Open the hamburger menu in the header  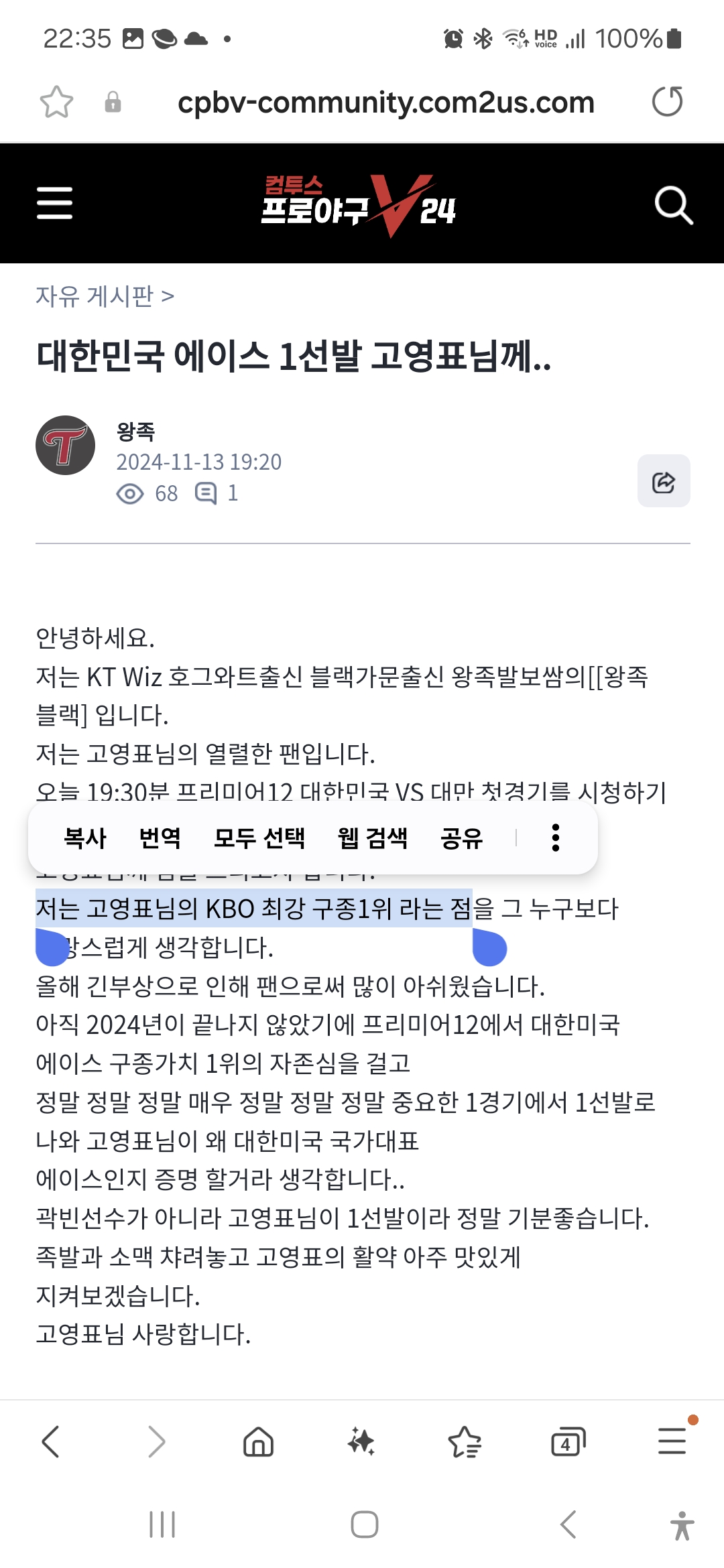coord(54,203)
